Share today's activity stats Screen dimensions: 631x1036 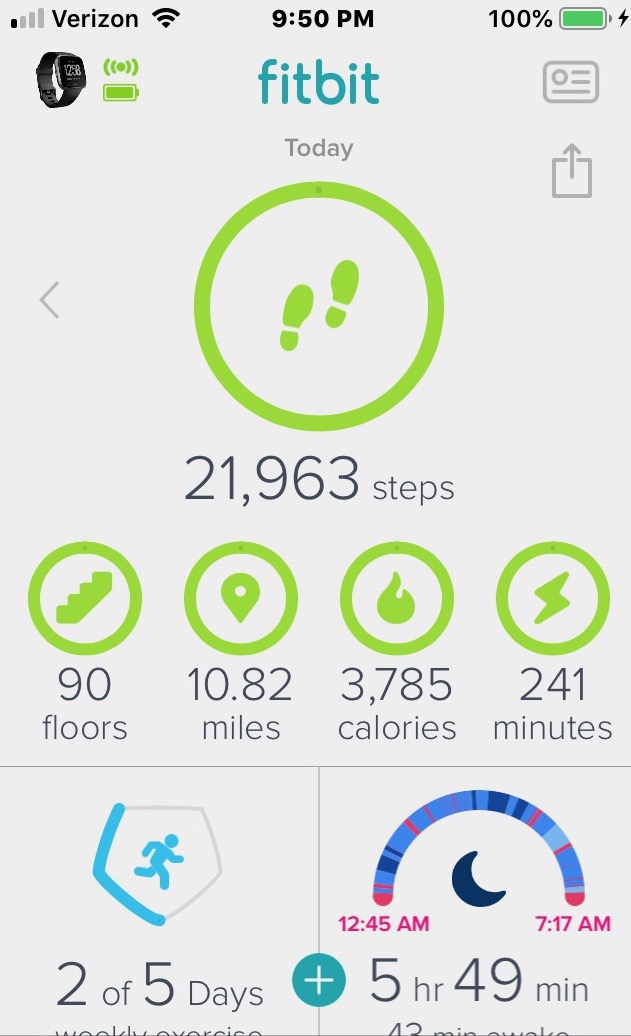572,172
